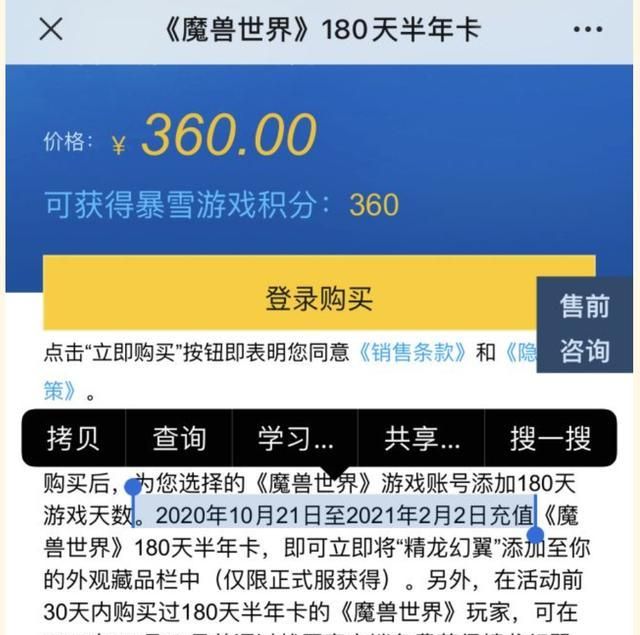Image resolution: width=640 pixels, height=635 pixels.
Task: Select 共享… from the text popup
Action: [x=422, y=437]
